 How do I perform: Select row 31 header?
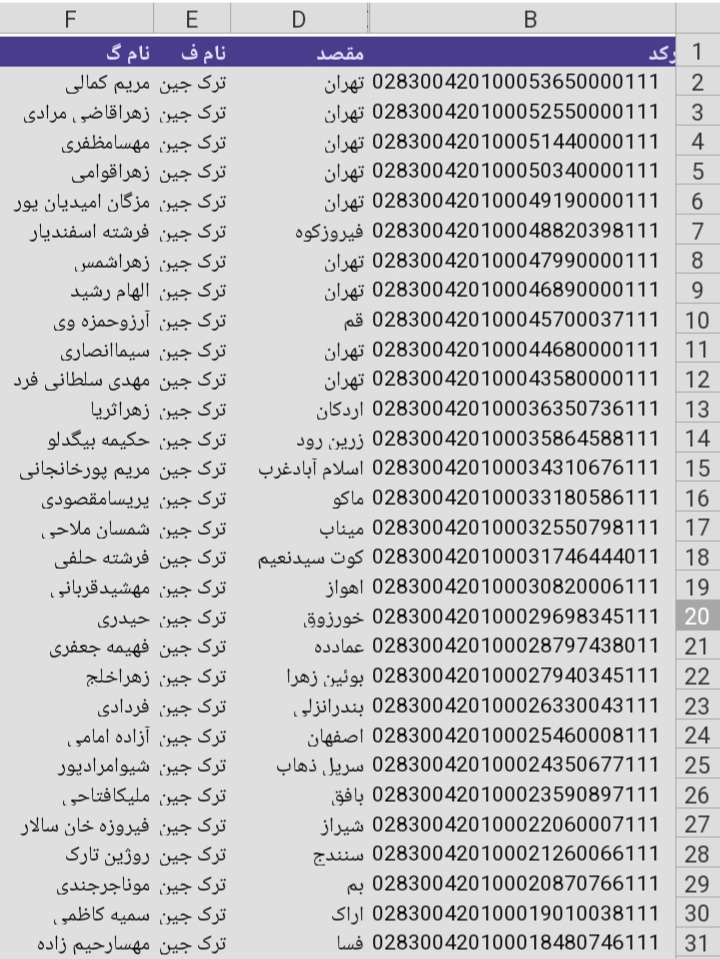pos(697,943)
